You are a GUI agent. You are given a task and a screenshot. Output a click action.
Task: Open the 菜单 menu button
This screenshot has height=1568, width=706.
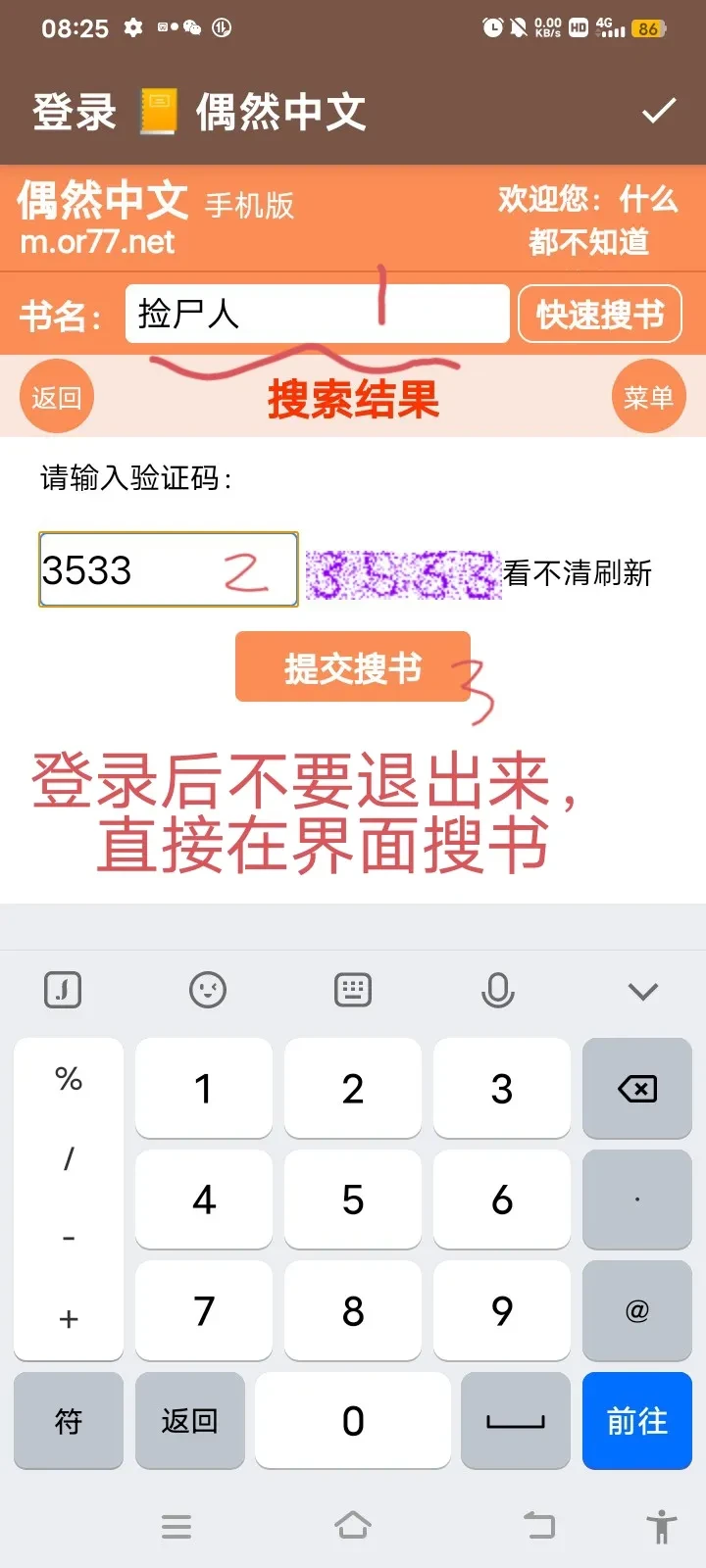[x=648, y=397]
